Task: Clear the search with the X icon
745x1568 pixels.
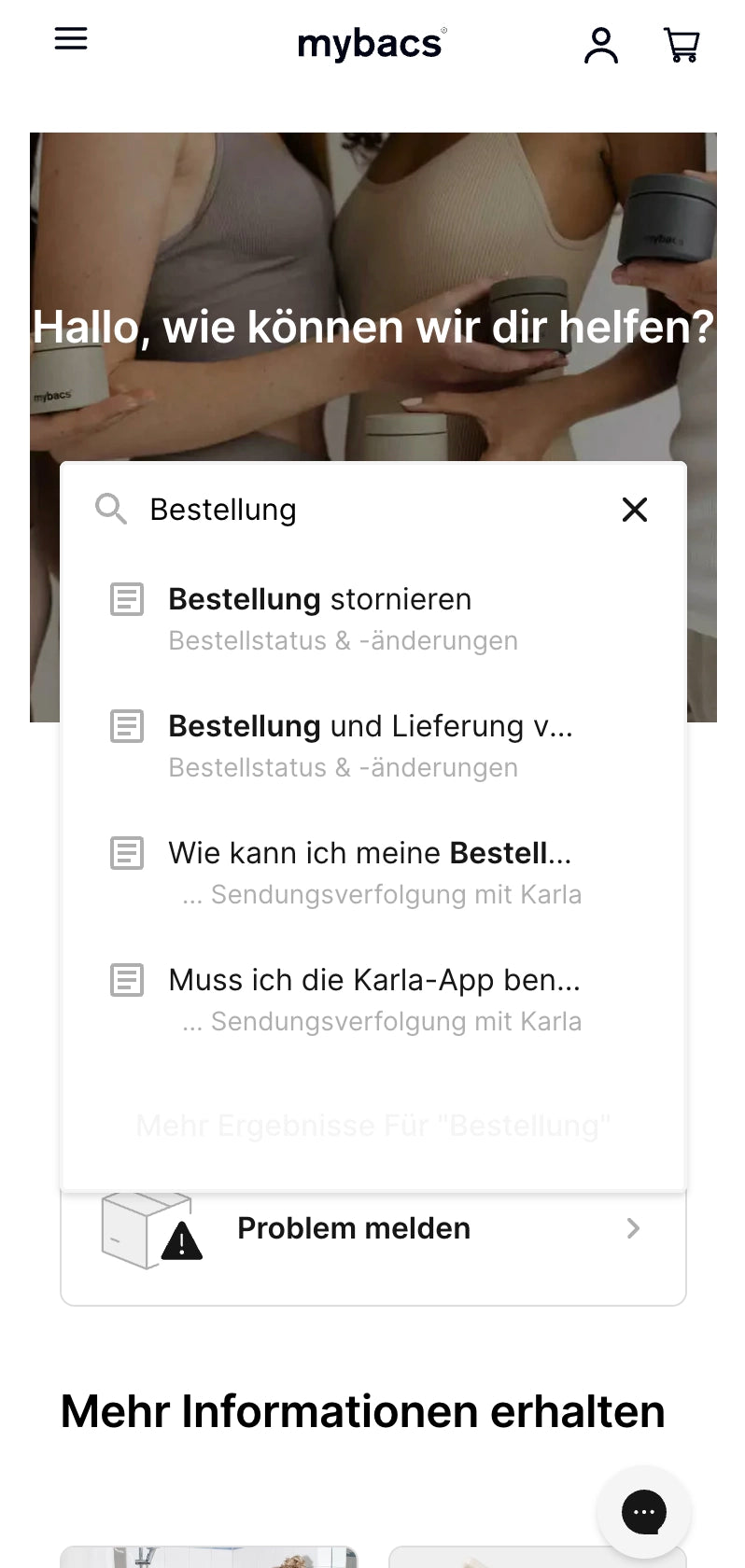Action: [x=635, y=510]
